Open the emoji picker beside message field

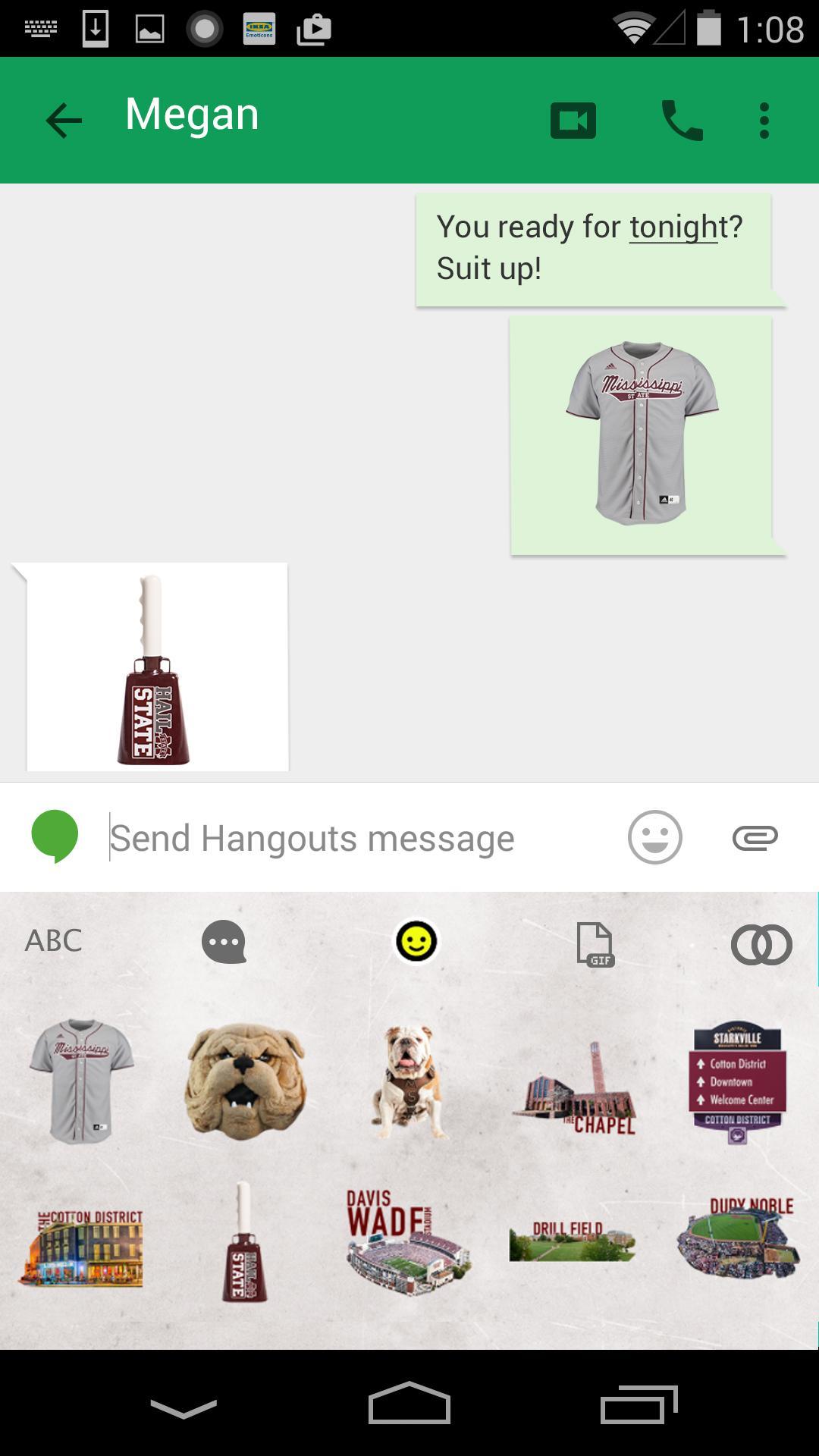(x=654, y=837)
